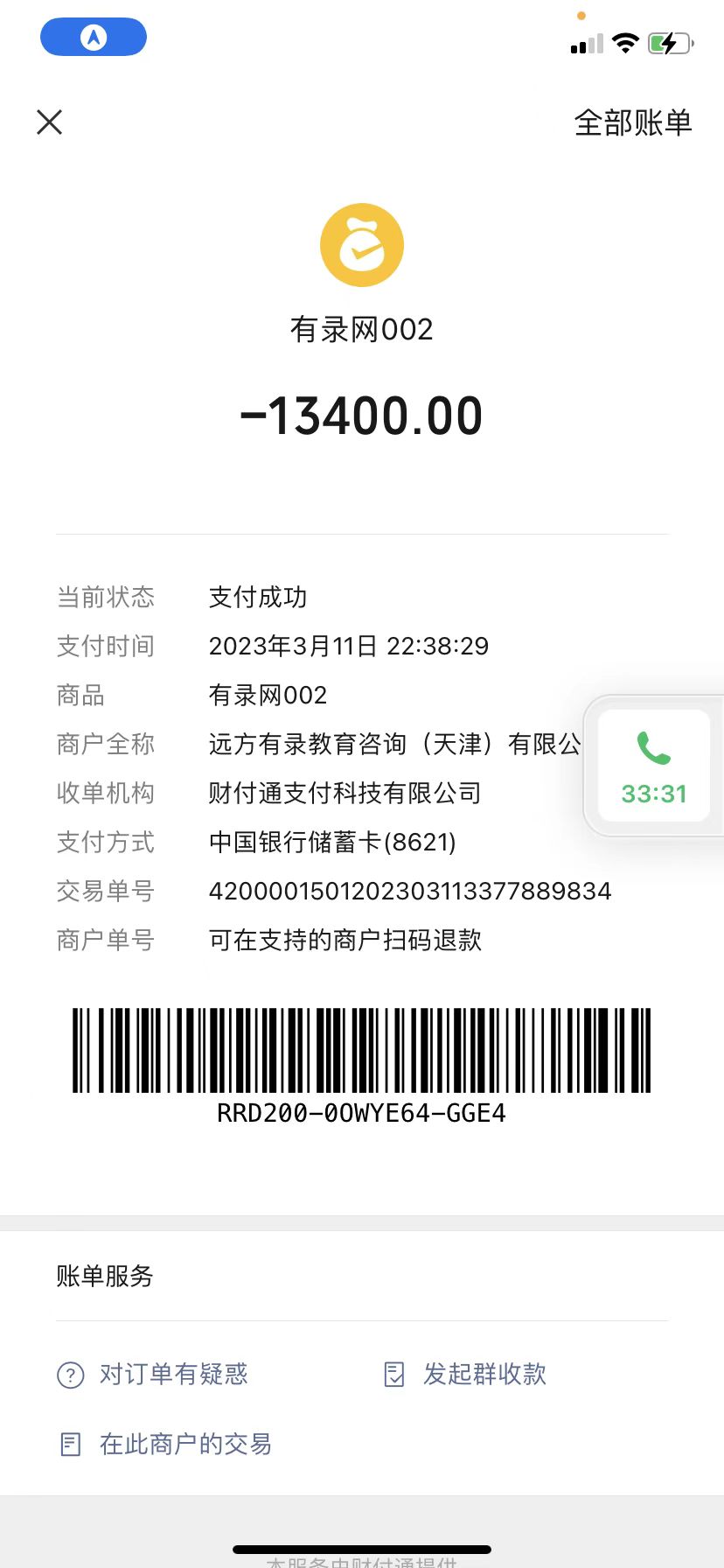Return to the ongoing call bubble
Image resolution: width=724 pixels, height=1568 pixels.
[653, 767]
